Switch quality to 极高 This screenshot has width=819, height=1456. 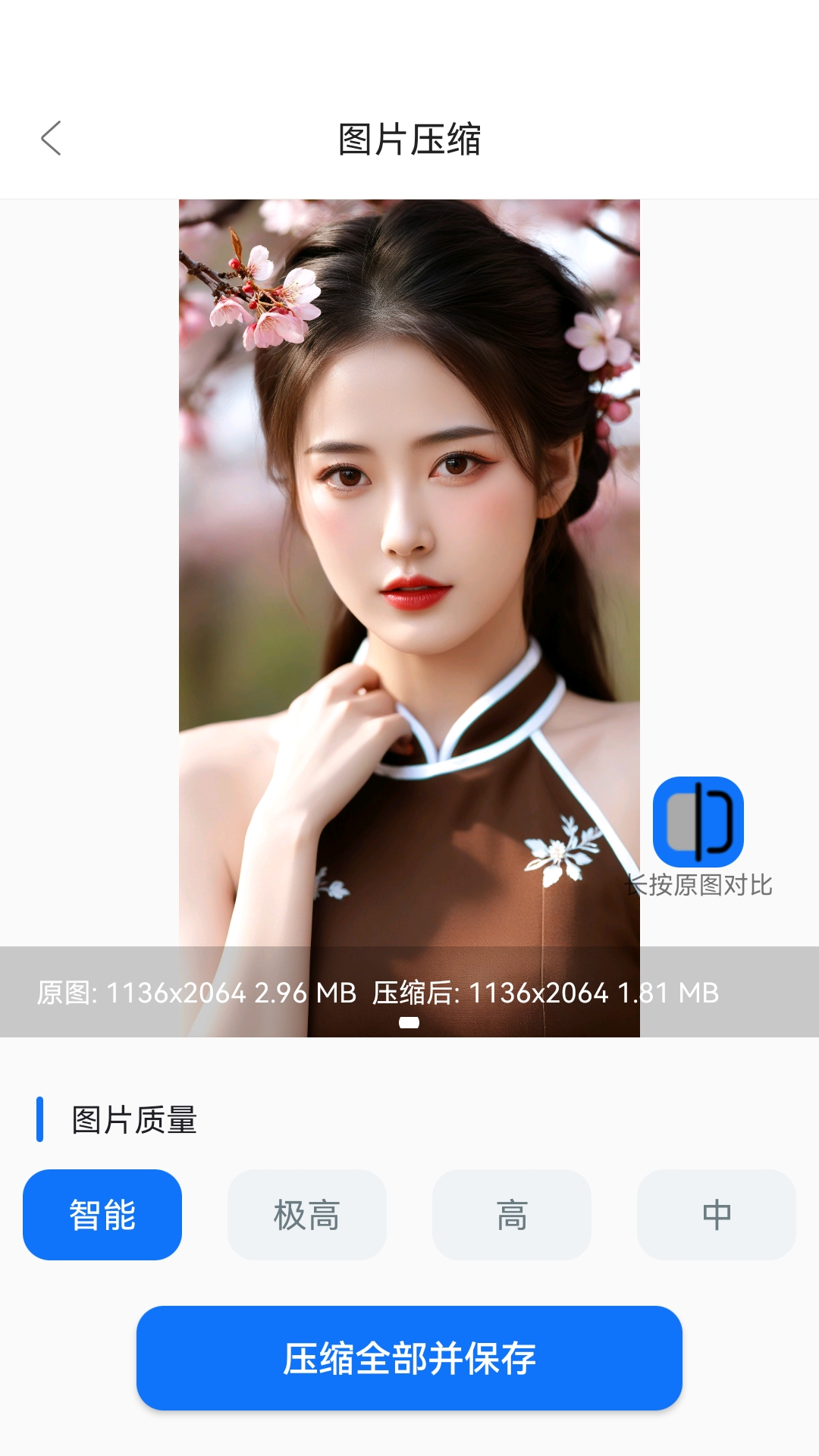point(306,1214)
